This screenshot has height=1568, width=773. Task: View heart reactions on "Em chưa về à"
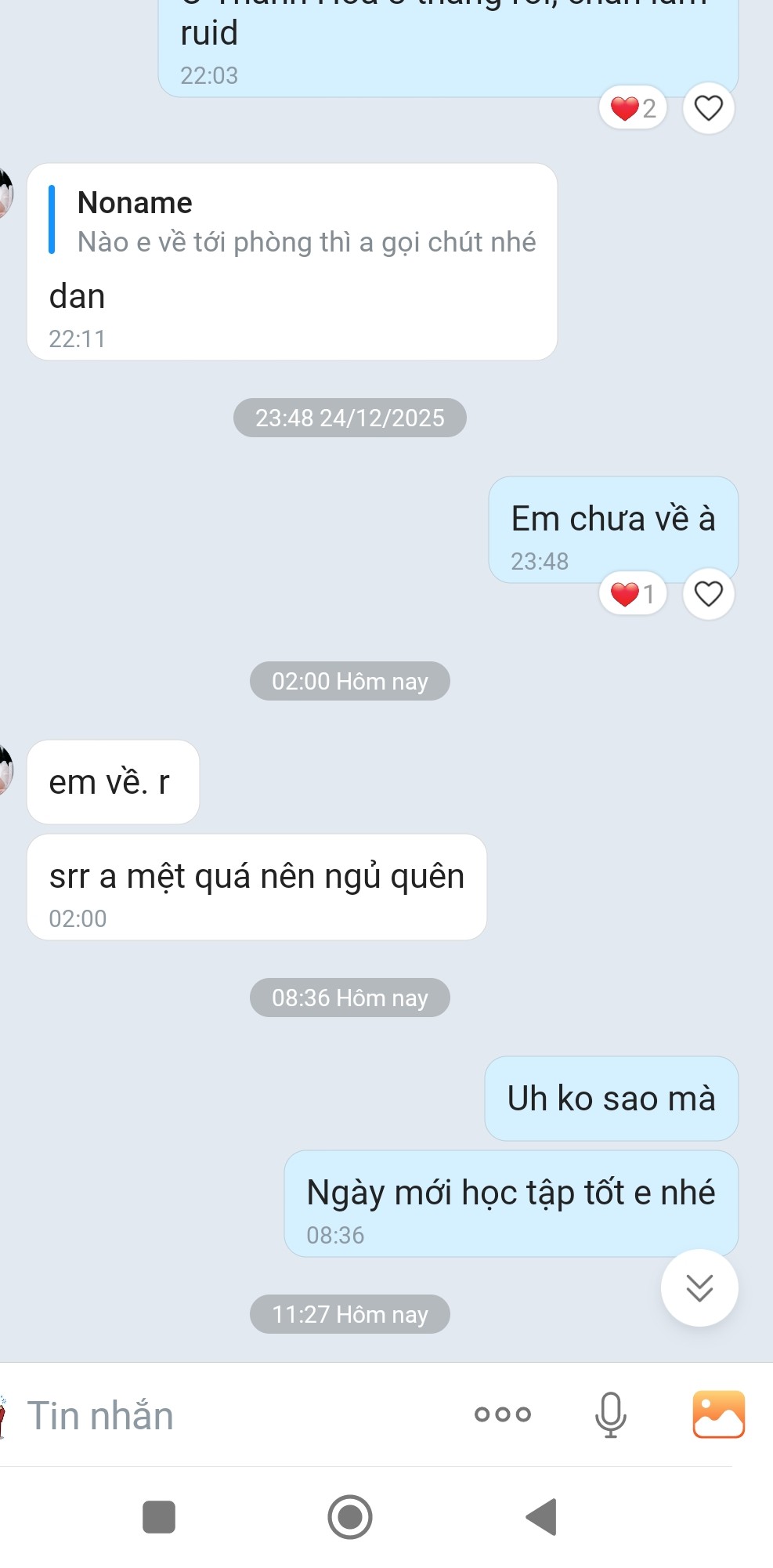point(633,594)
